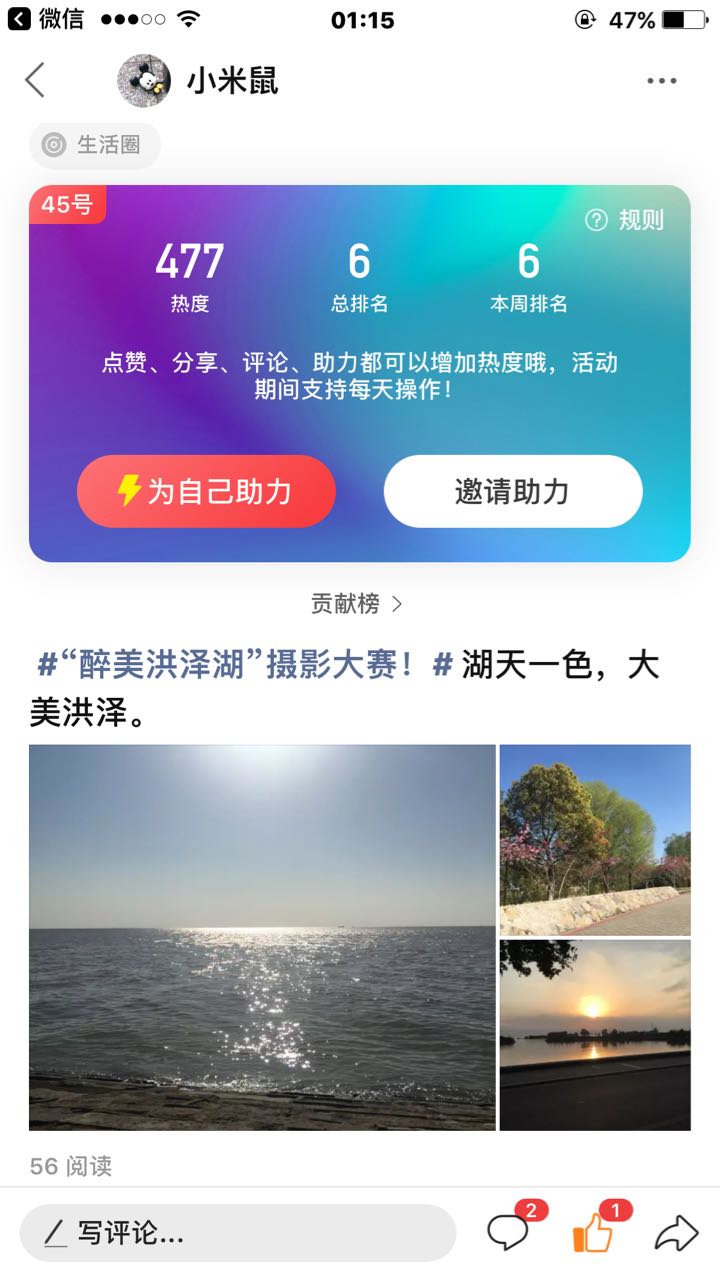Tap 为自己助力 button
This screenshot has width=720, height=1280.
point(206,491)
